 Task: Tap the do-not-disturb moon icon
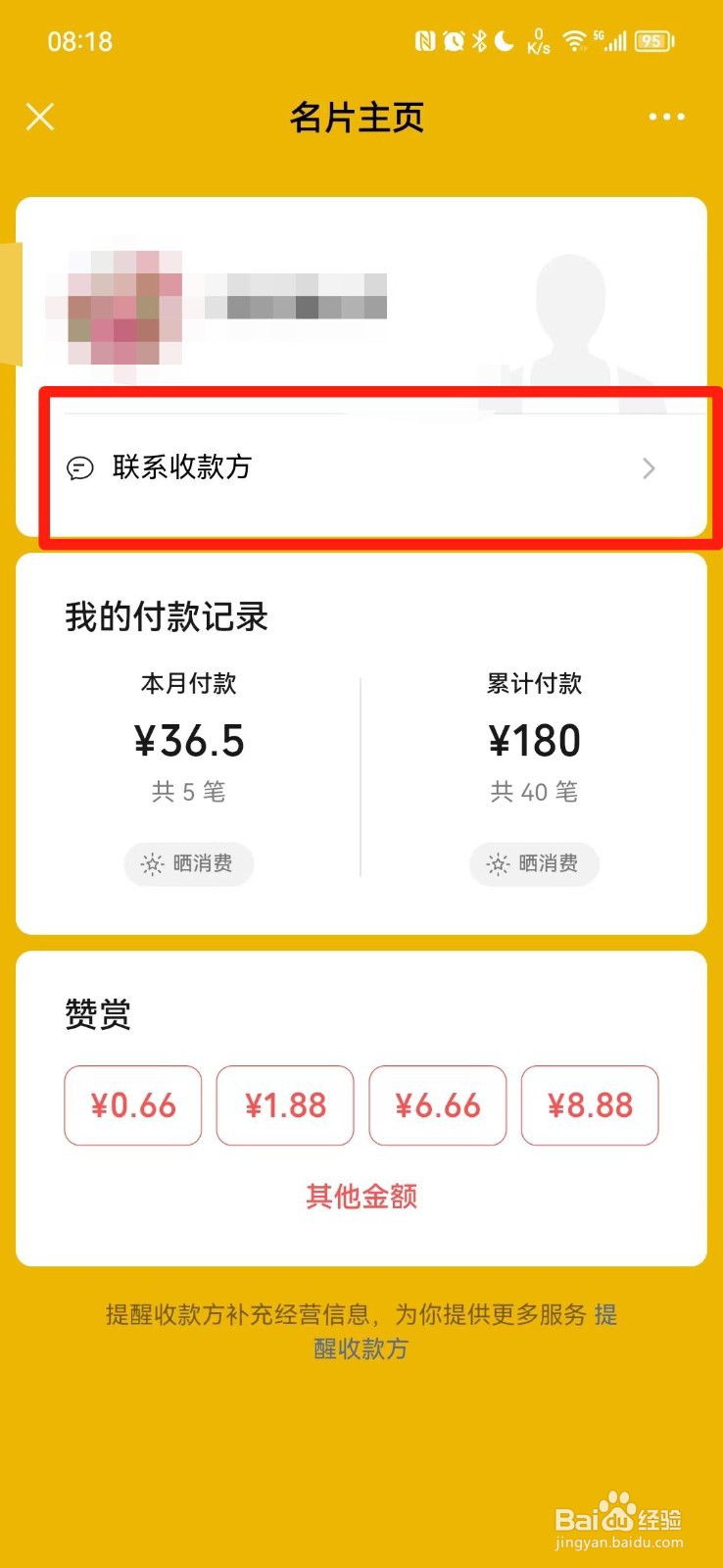[x=504, y=41]
